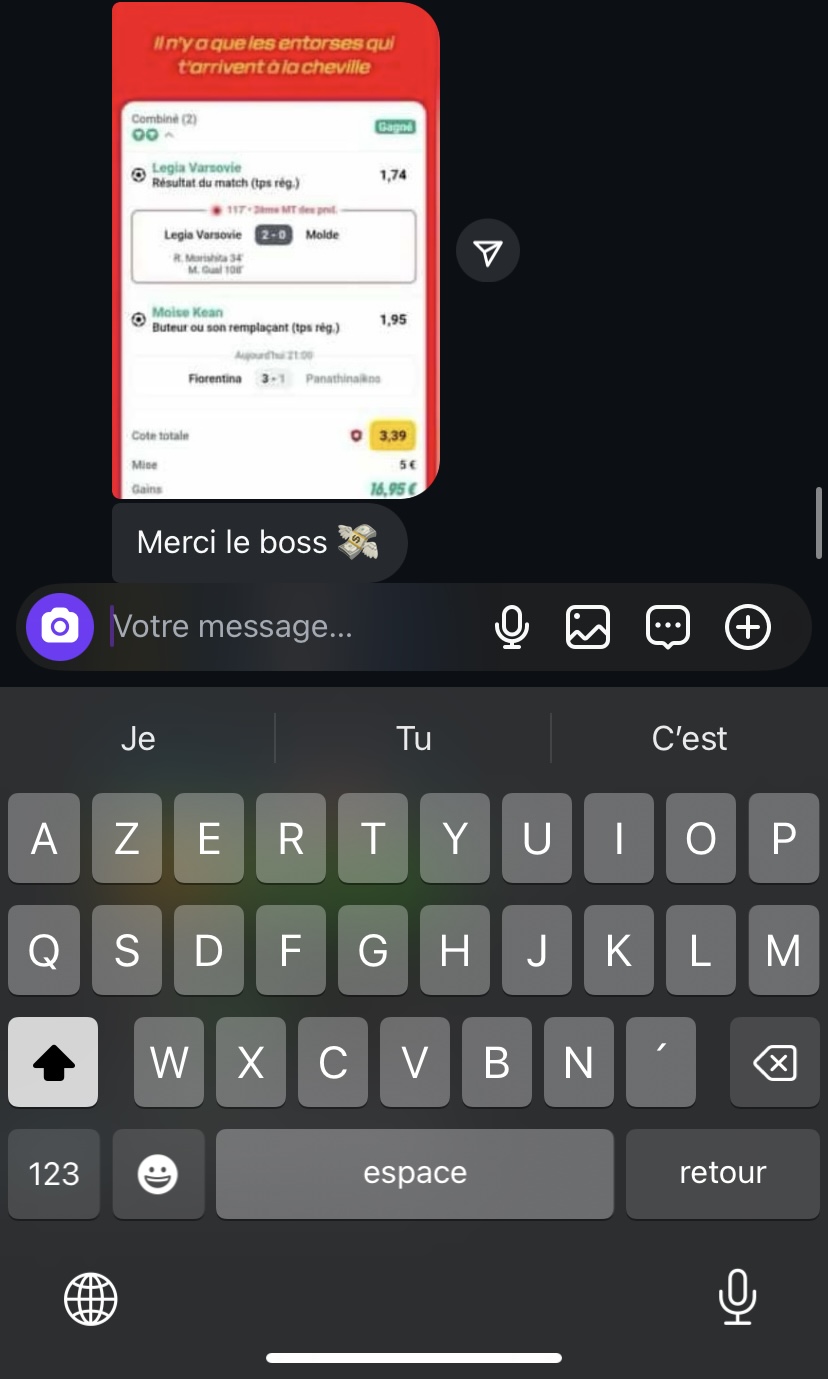Open the camera from message bar
The image size is (828, 1379).
click(x=60, y=627)
